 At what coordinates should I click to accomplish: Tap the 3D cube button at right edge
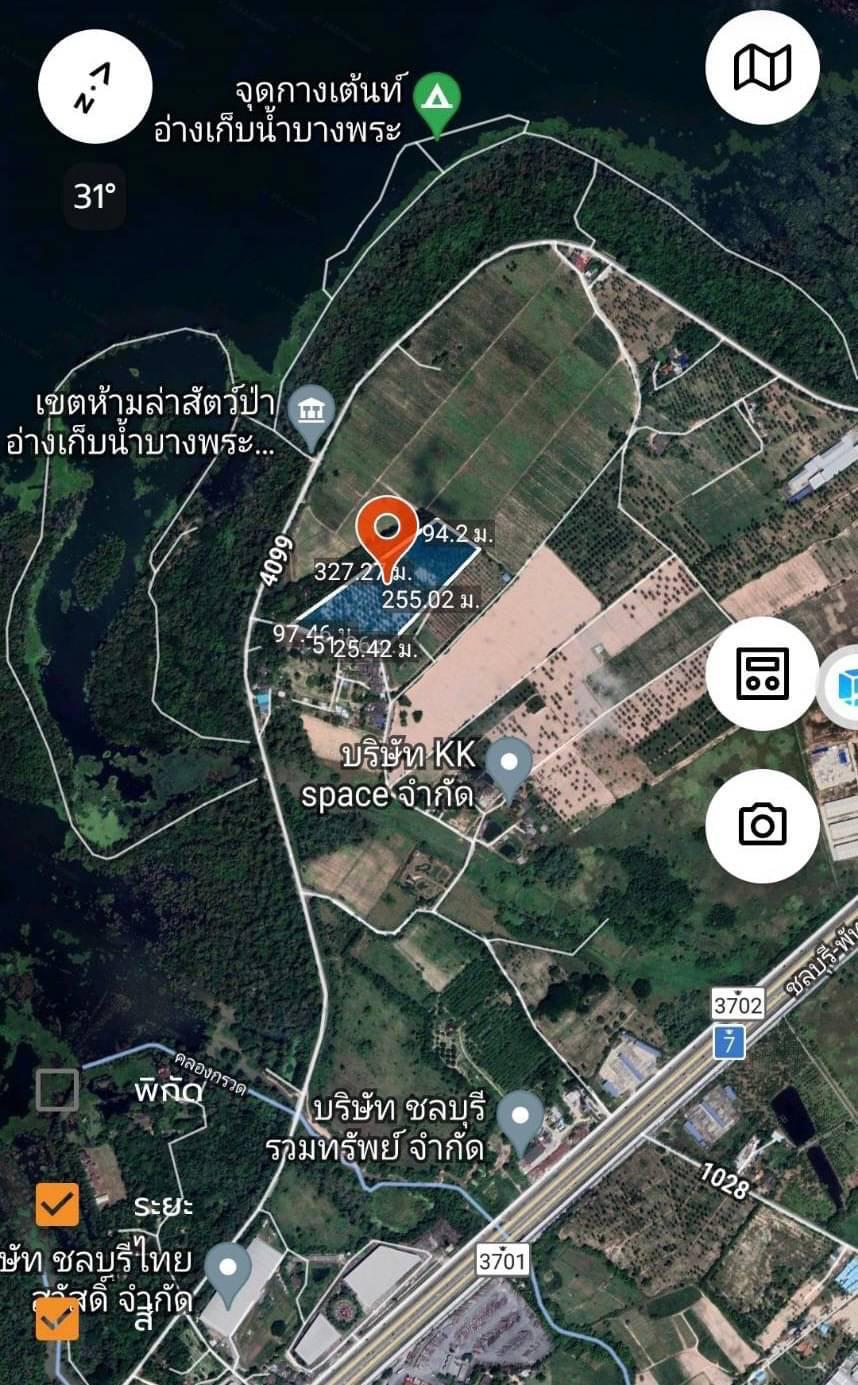pos(842,686)
